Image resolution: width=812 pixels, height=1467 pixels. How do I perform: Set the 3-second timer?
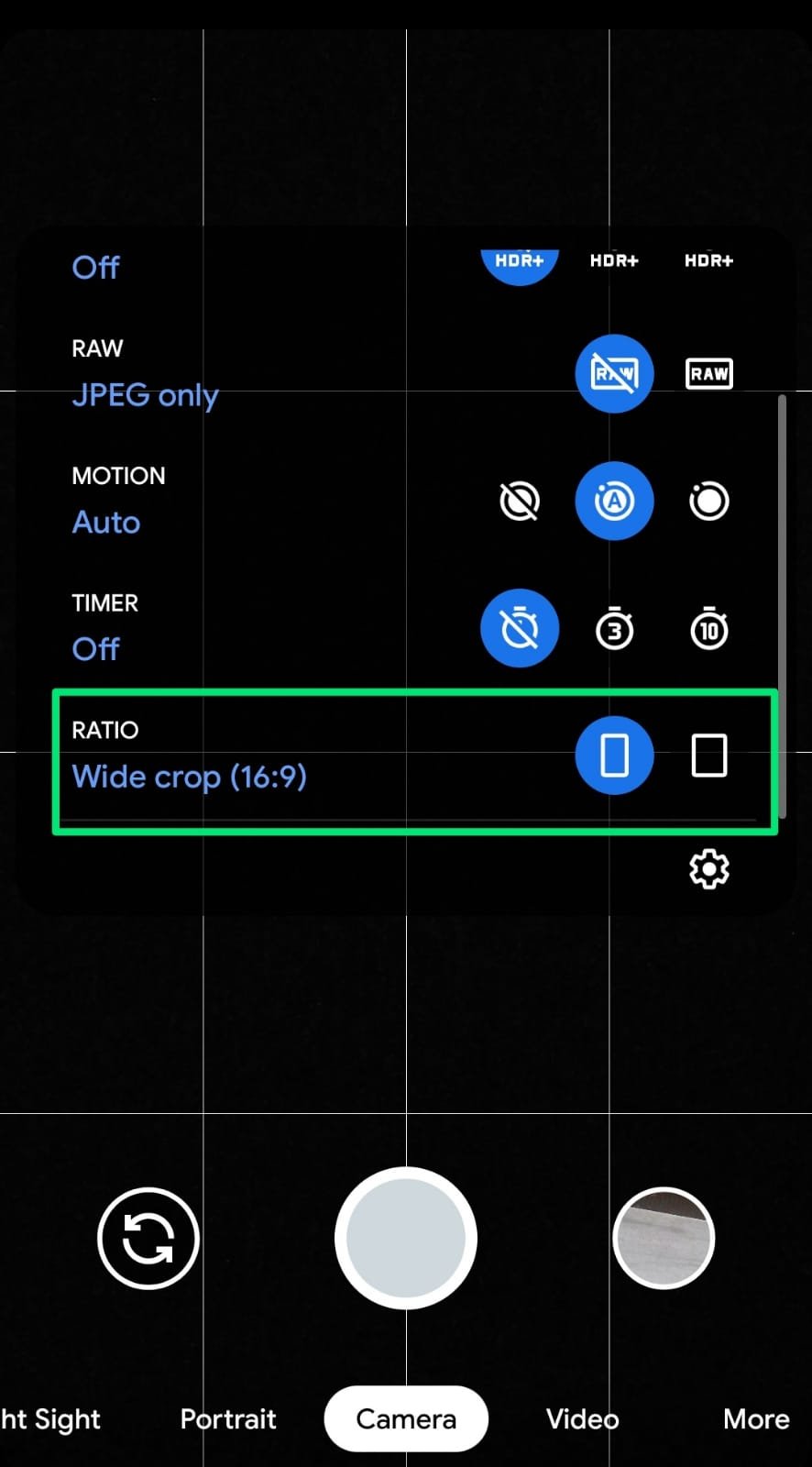(614, 629)
